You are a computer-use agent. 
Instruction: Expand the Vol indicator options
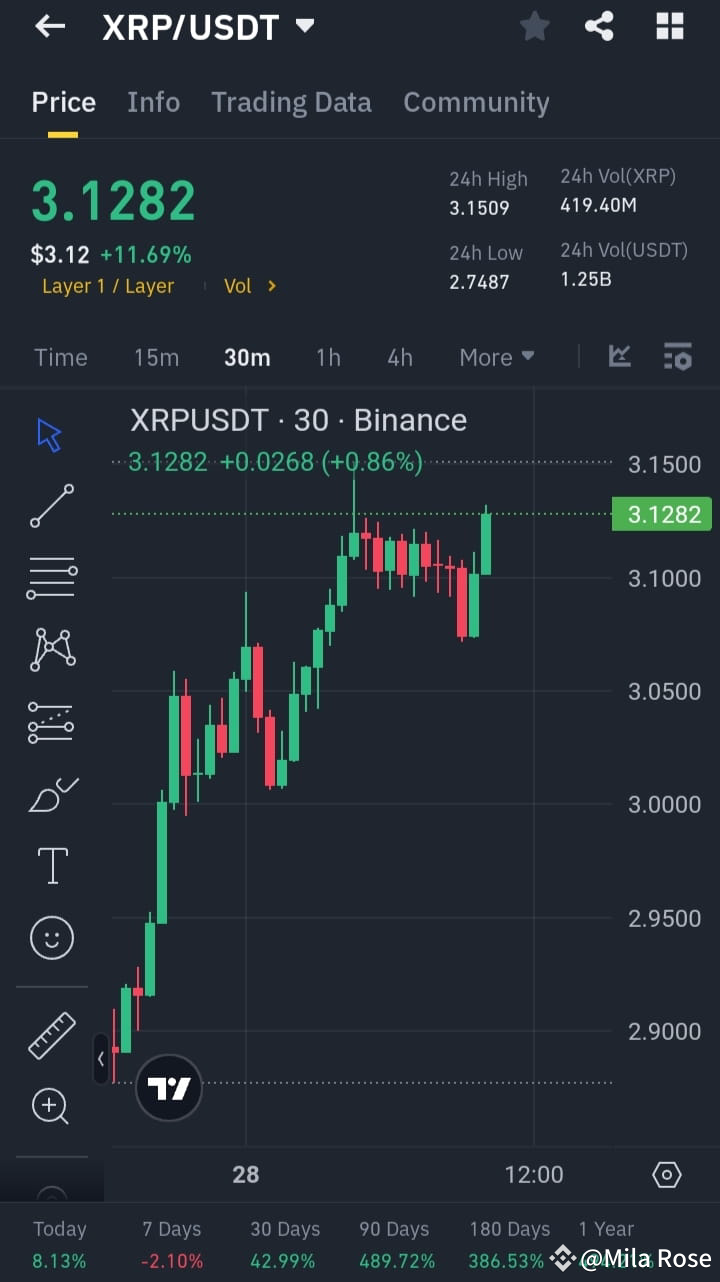(x=248, y=285)
